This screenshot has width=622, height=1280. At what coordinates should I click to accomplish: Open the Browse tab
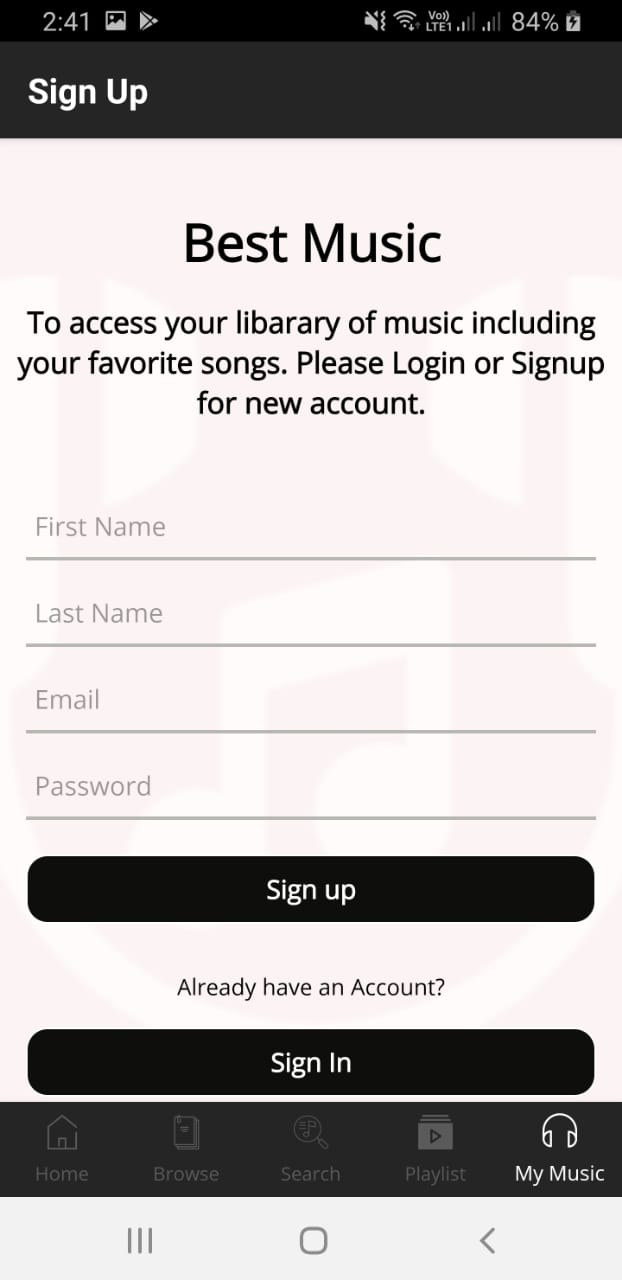186,1149
